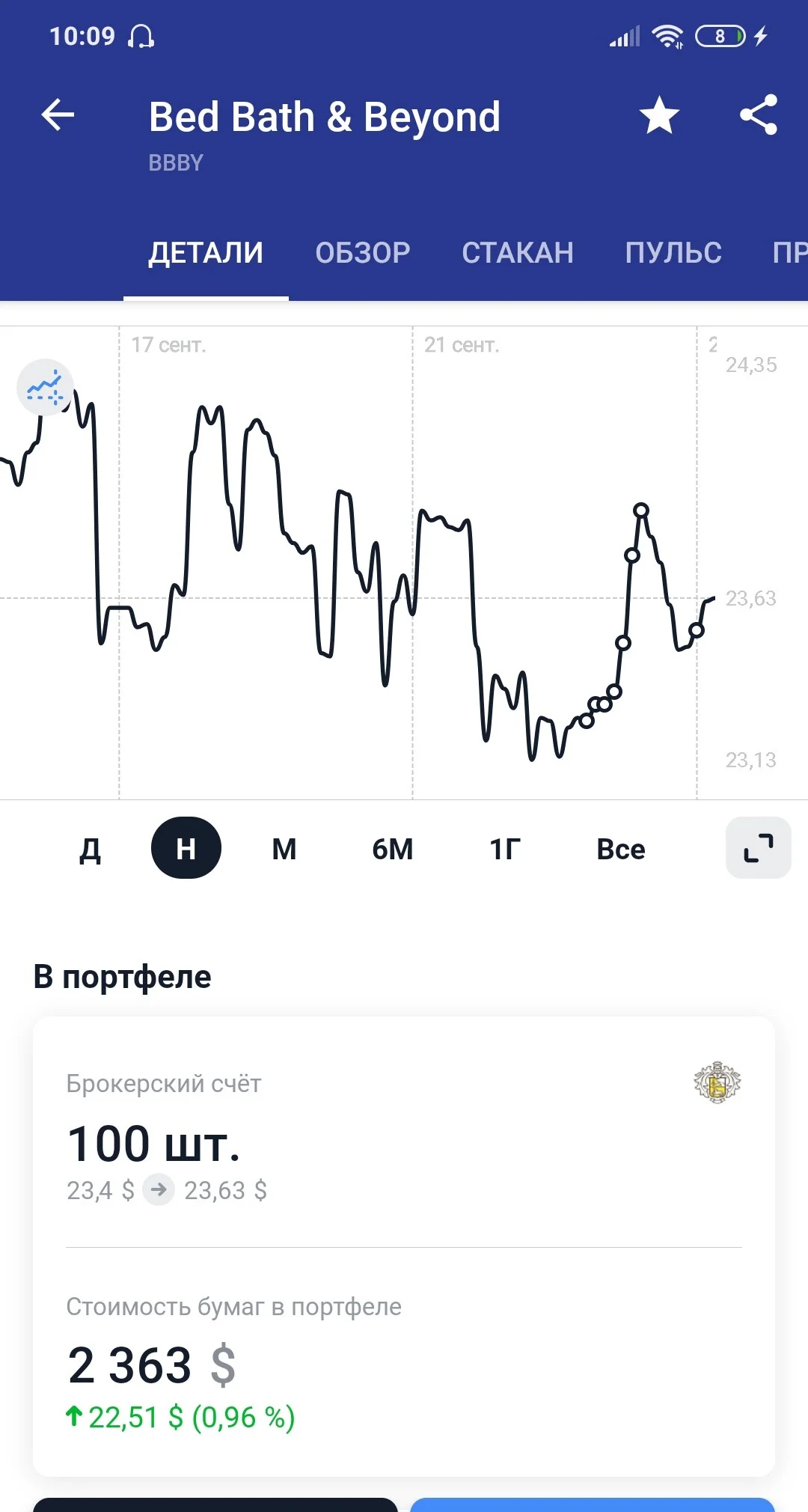Switch the chart to М (month)
Screen dimensions: 808x1512
(x=284, y=849)
